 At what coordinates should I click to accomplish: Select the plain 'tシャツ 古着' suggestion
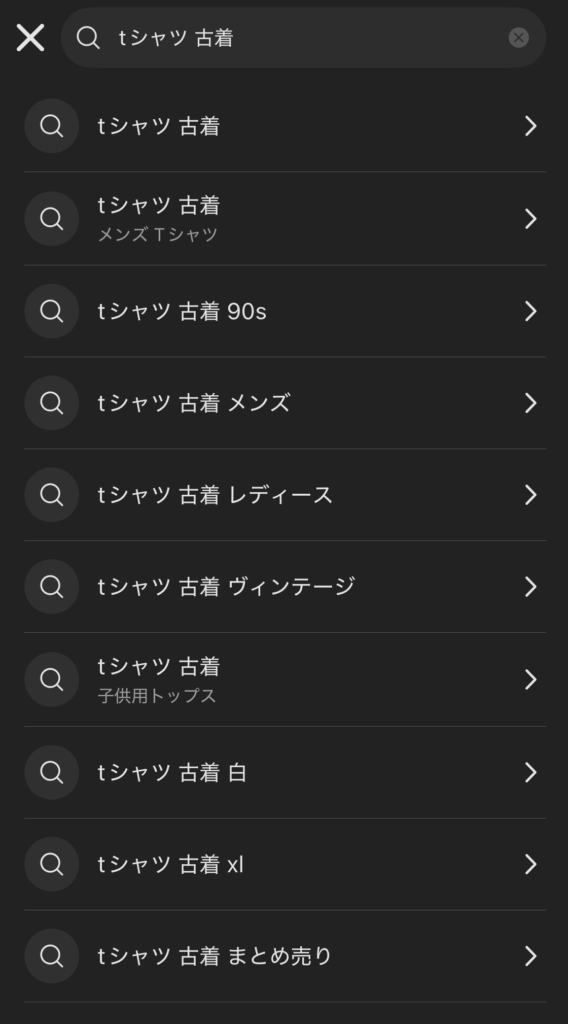click(285, 126)
